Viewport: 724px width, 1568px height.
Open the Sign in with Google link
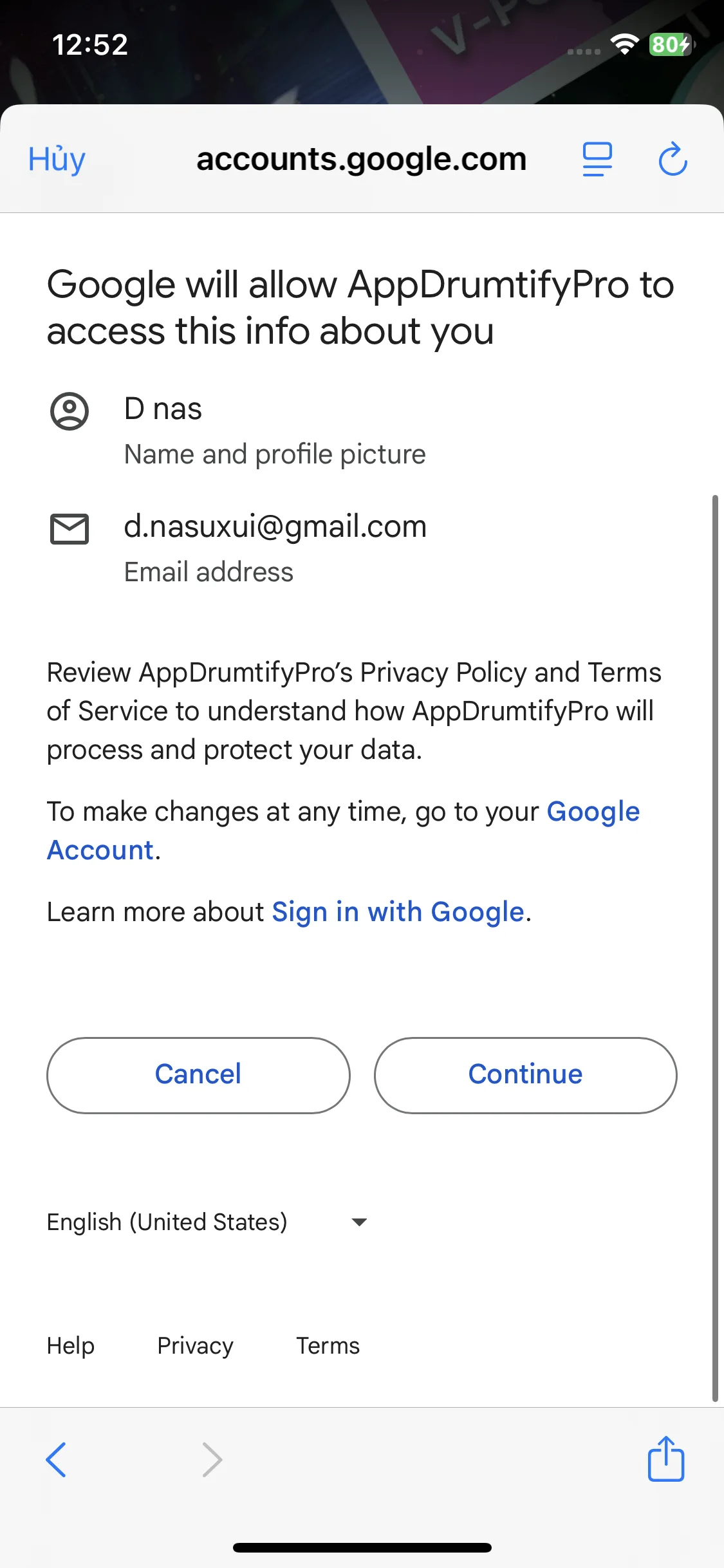tap(398, 912)
